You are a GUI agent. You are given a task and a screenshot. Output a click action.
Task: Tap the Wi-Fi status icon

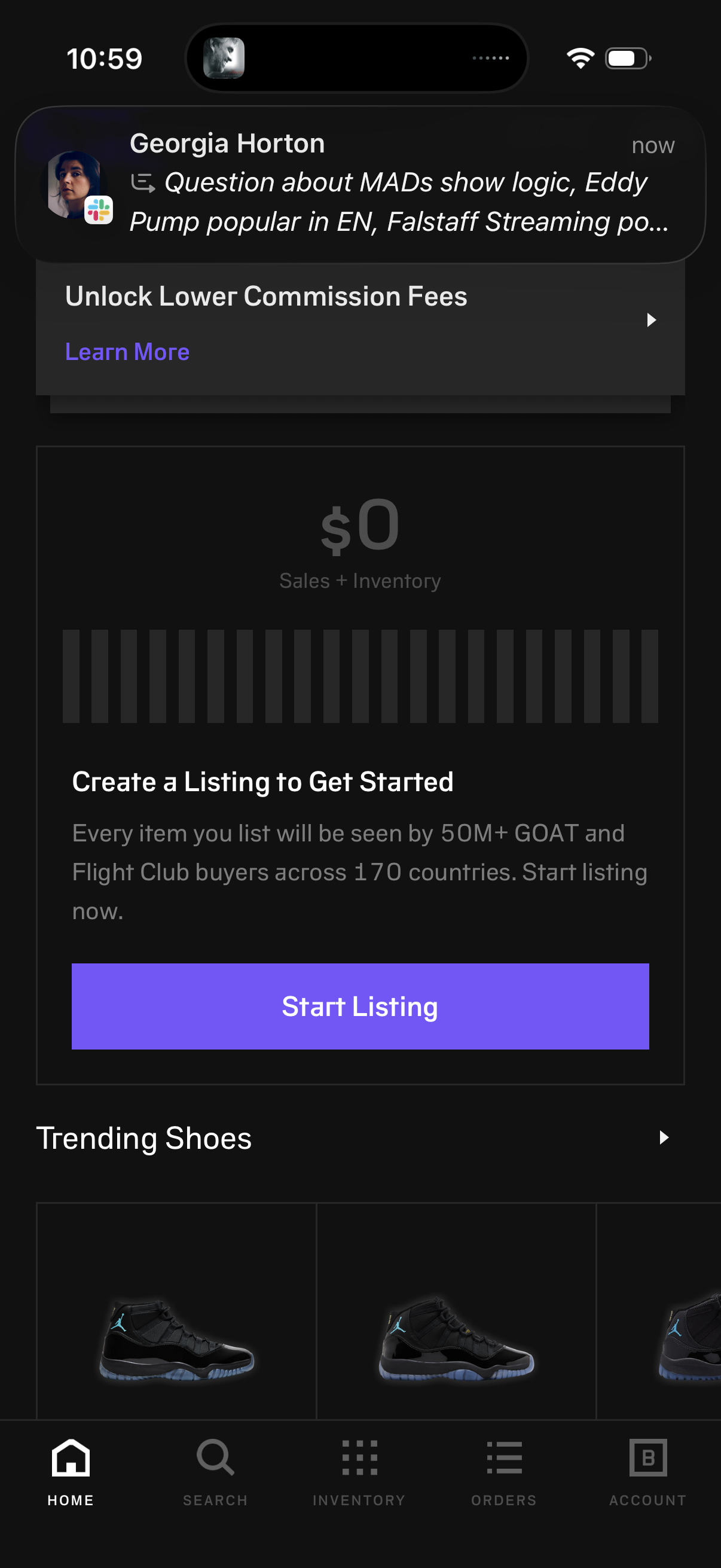(580, 57)
